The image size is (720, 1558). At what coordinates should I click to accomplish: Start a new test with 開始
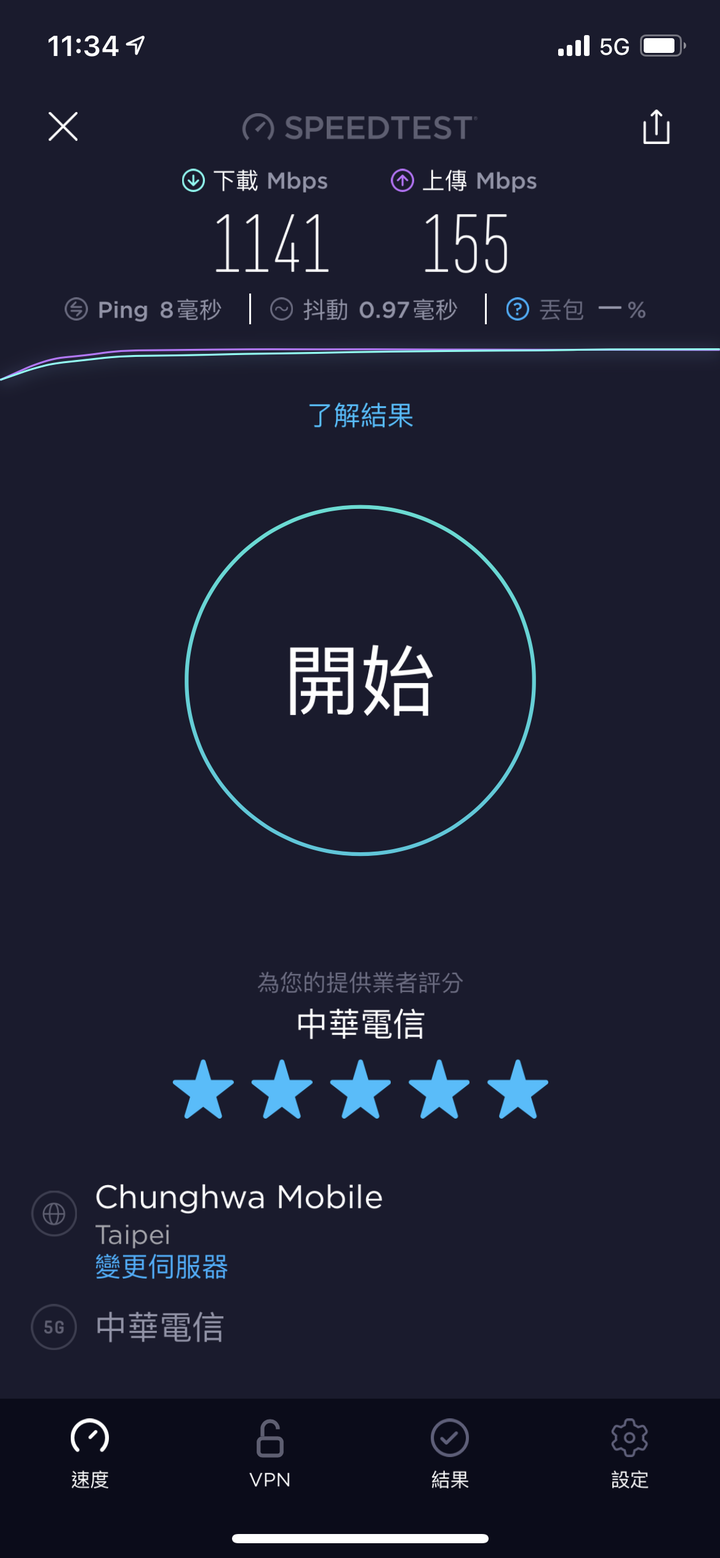[x=360, y=680]
